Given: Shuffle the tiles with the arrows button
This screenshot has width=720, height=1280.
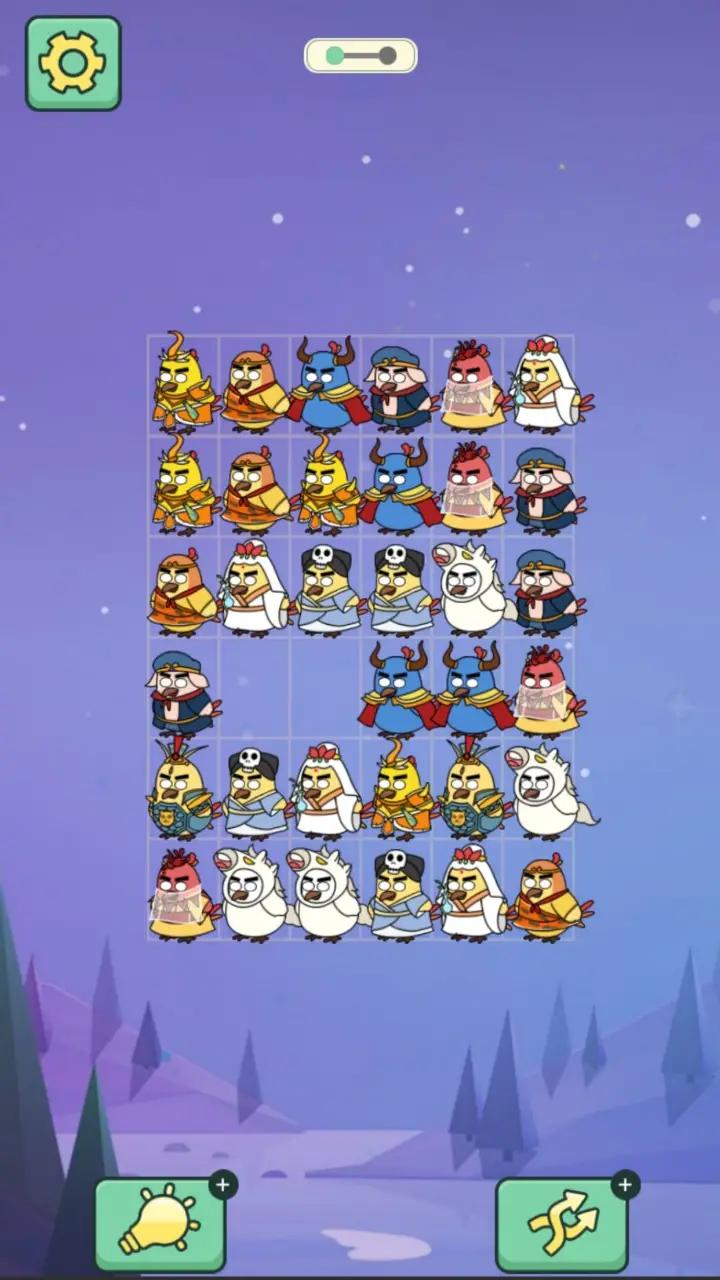Looking at the screenshot, I should pos(562,1224).
